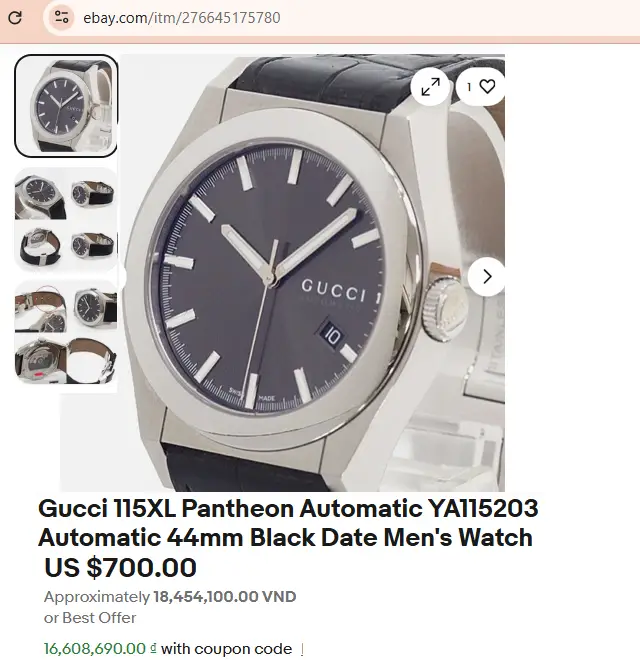The image size is (640, 660).
Task: Add this Gucci watch to watchlist
Action: tap(481, 87)
